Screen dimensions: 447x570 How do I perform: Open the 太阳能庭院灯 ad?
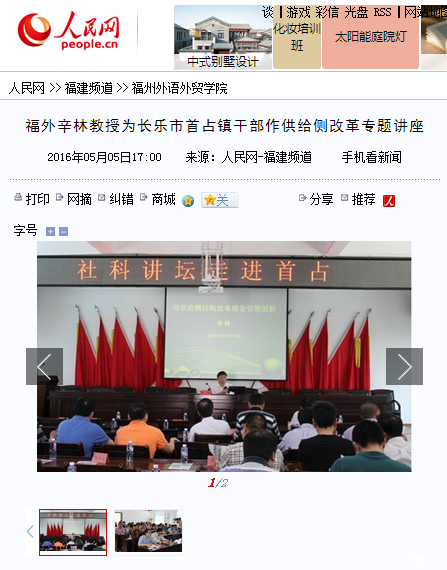point(370,37)
